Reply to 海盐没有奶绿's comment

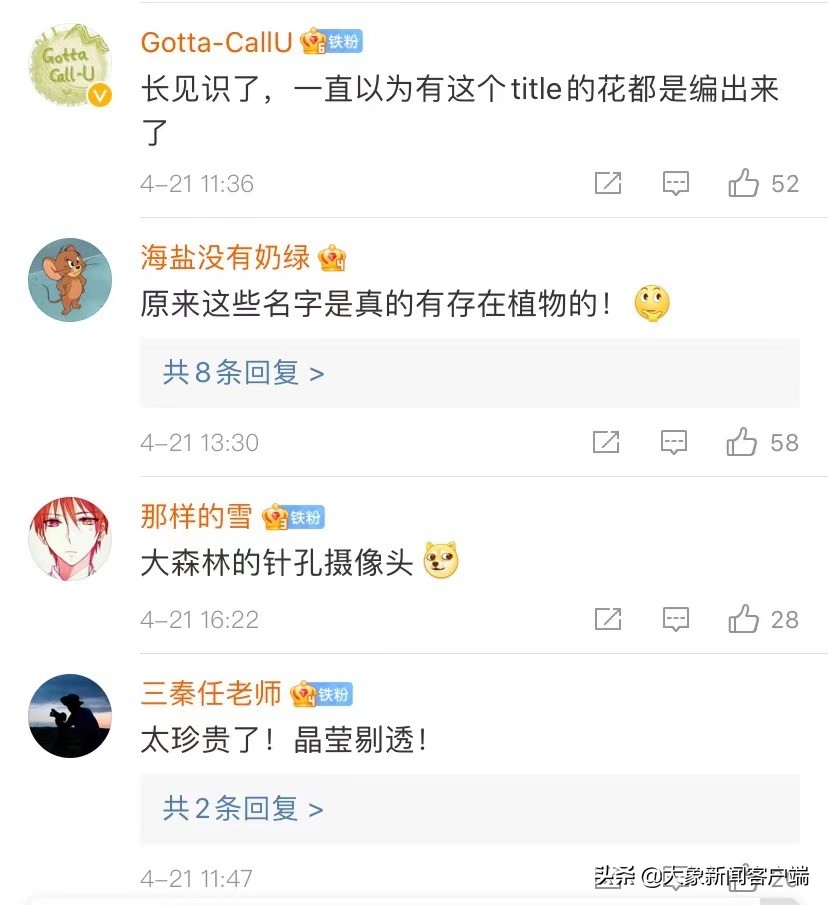676,442
